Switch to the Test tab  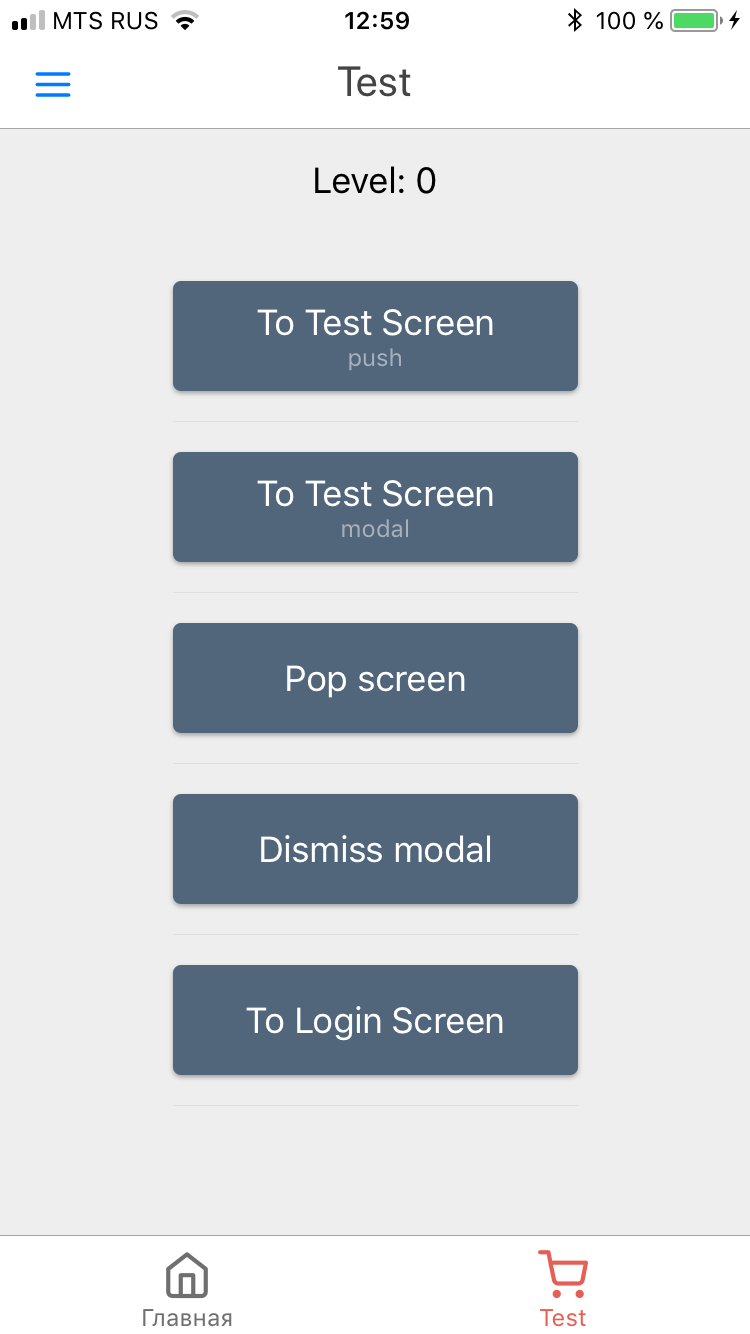563,1290
